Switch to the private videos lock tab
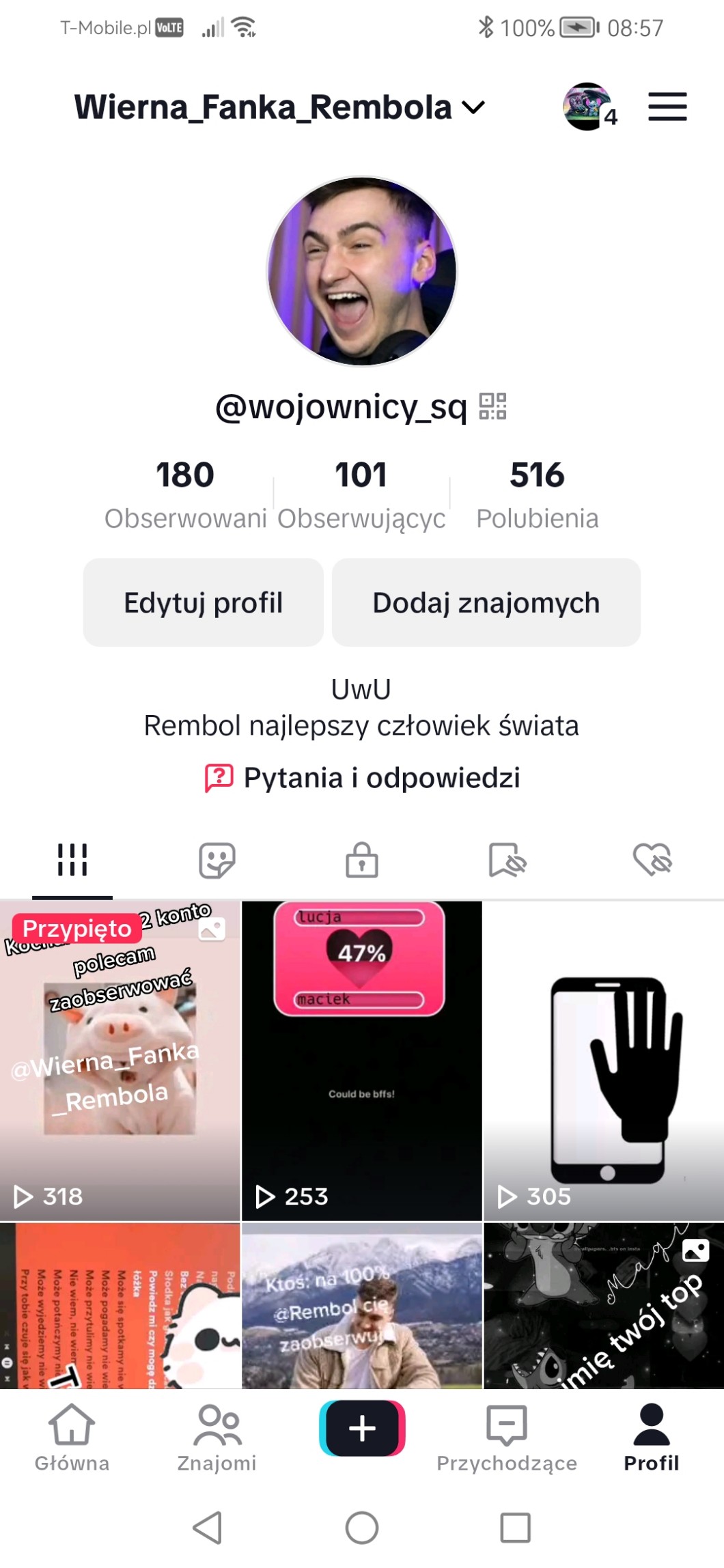Viewport: 724px width, 1568px height. tap(362, 860)
